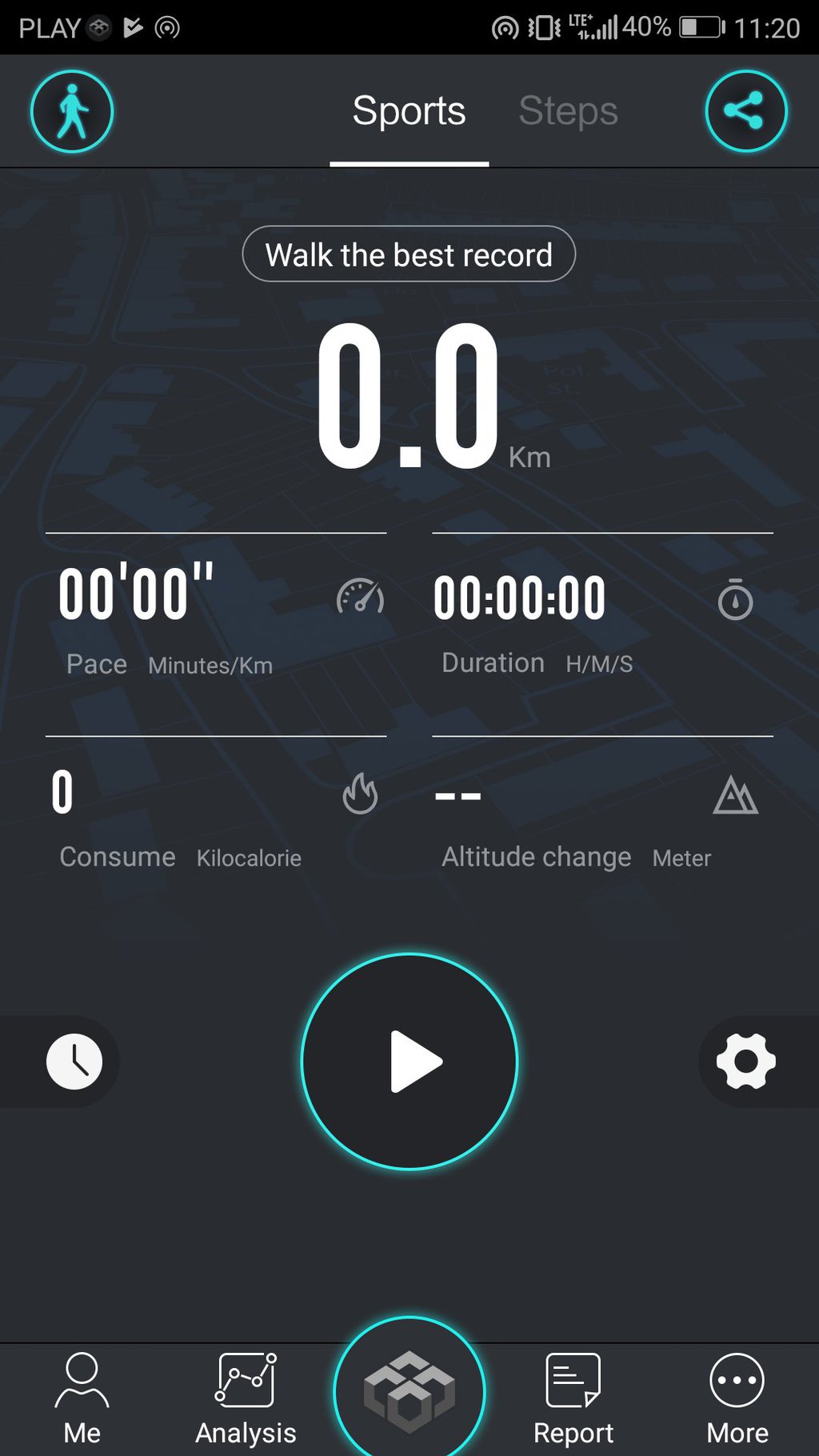This screenshot has width=819, height=1456.
Task: Open the More tab
Action: 737,1398
